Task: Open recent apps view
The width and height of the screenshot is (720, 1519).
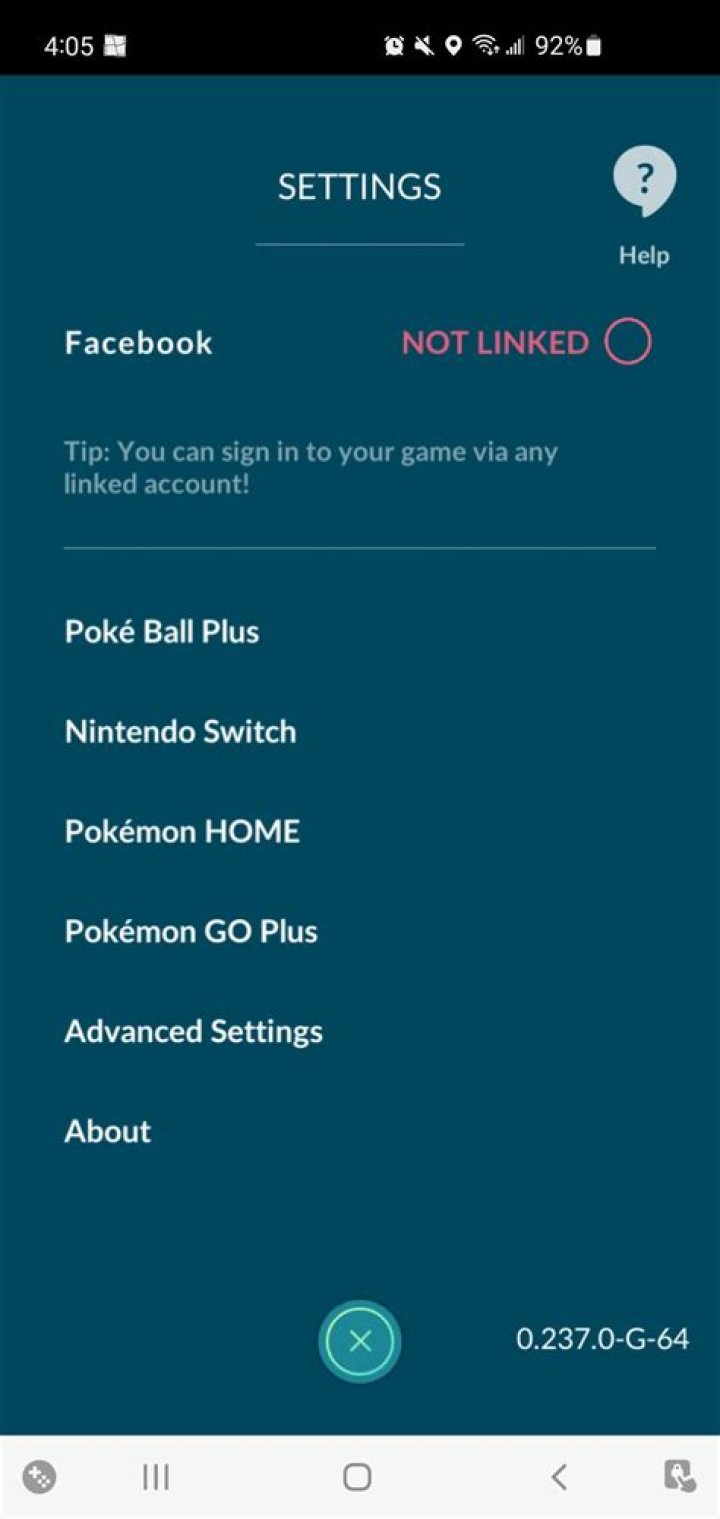Action: pos(156,1477)
